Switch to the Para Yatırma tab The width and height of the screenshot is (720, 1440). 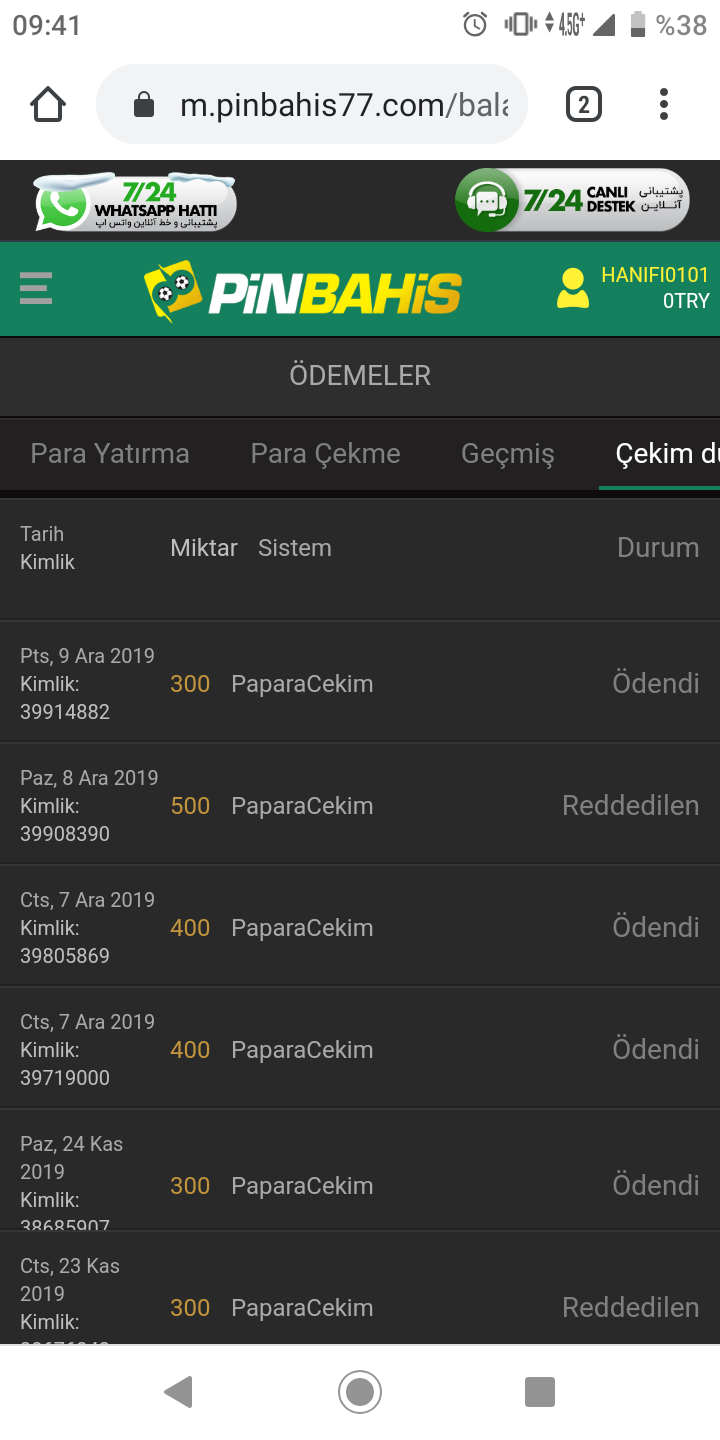(x=110, y=454)
